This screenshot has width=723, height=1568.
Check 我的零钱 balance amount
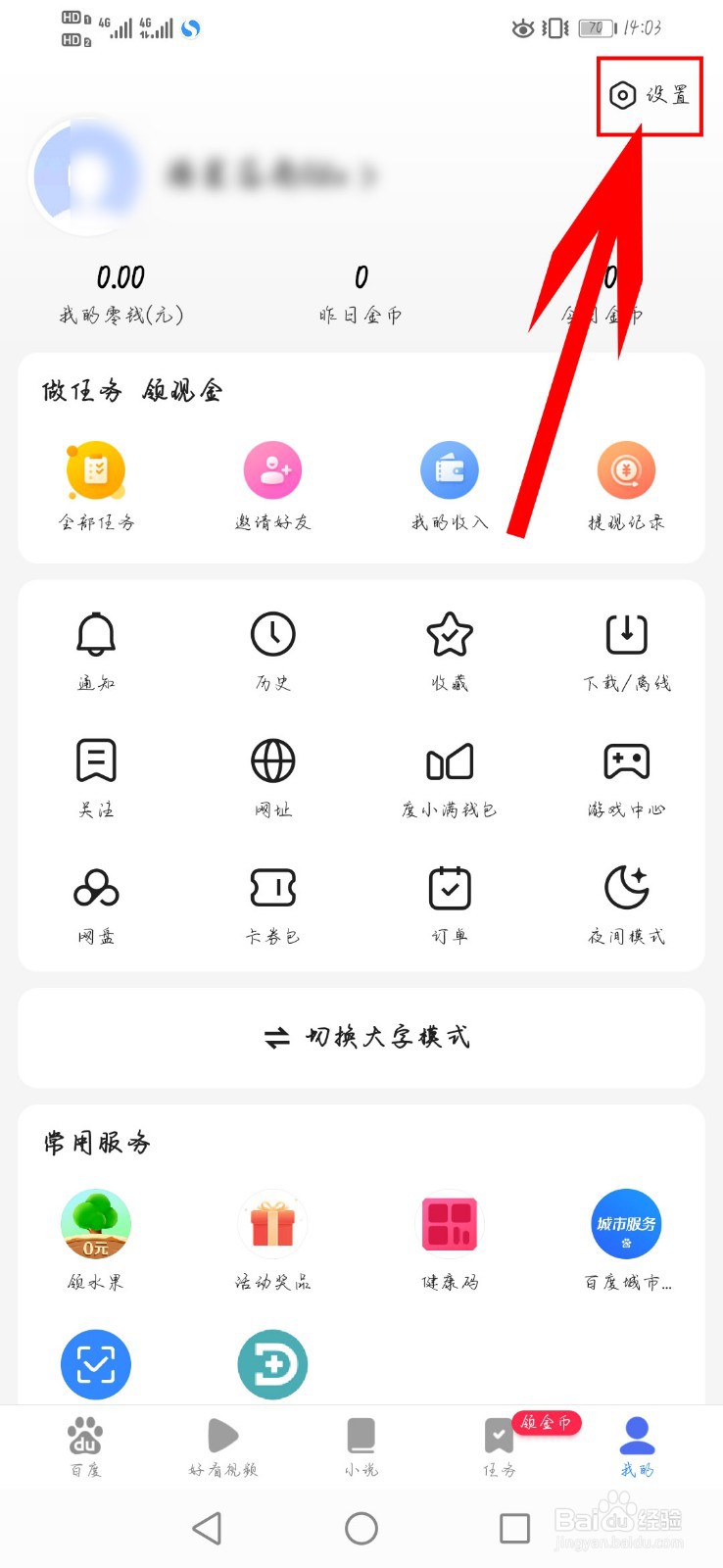point(118,284)
